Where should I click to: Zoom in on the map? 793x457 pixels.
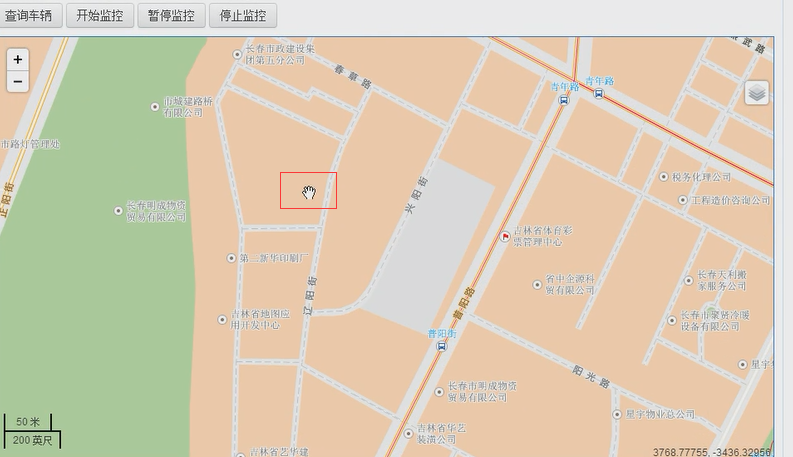[x=18, y=60]
